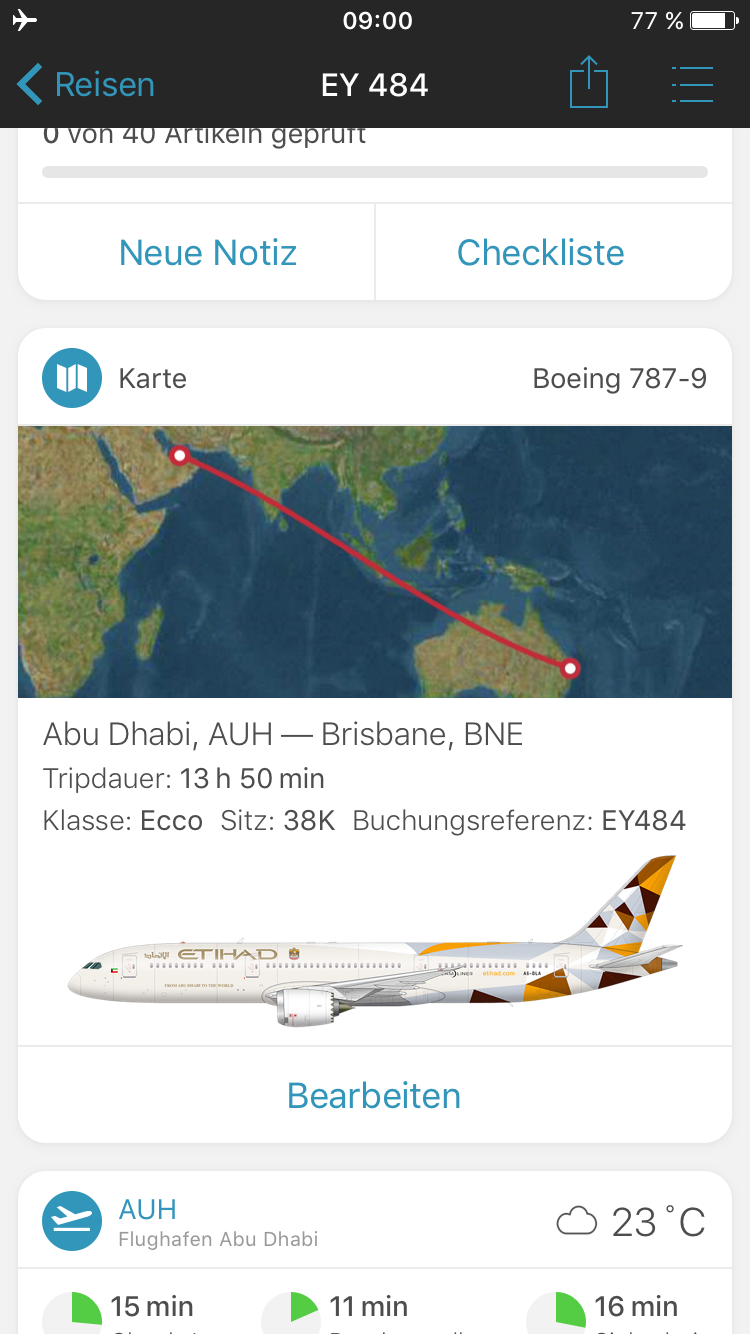Image resolution: width=750 pixels, height=1334 pixels.
Task: Go back to Reisen
Action: tap(86, 85)
